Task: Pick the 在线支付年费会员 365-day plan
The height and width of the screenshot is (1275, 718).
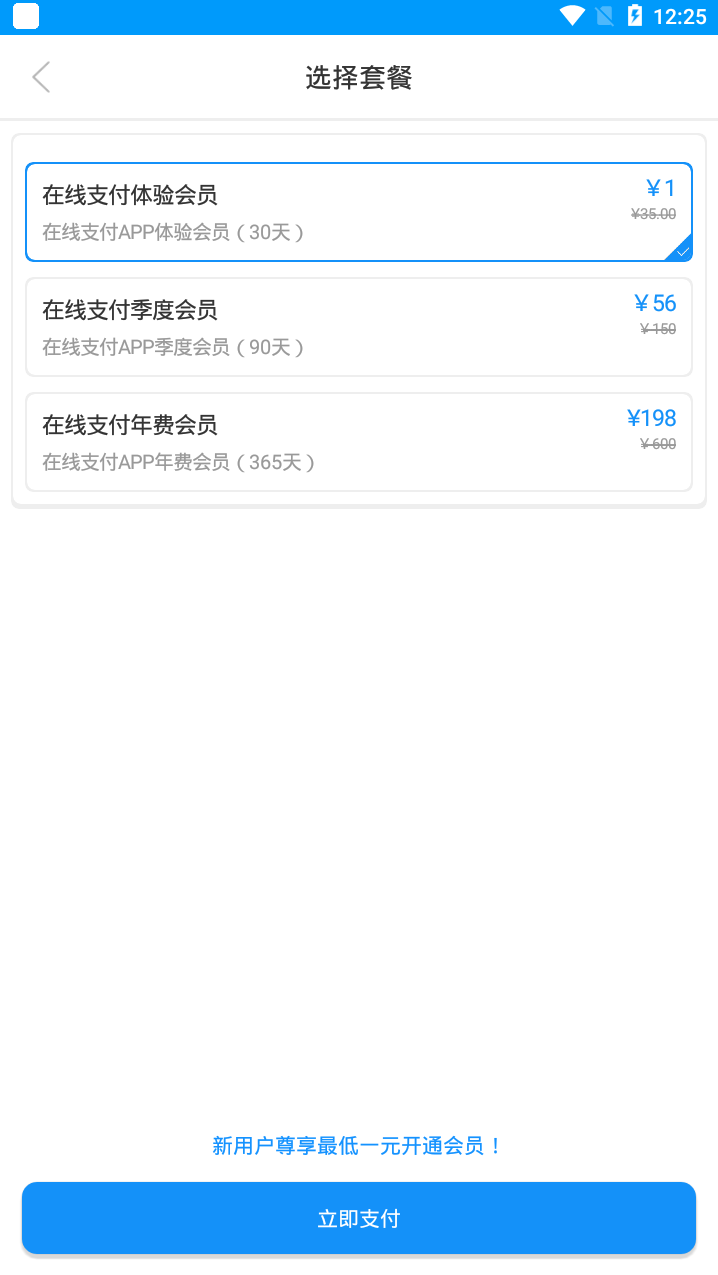Action: coord(359,442)
